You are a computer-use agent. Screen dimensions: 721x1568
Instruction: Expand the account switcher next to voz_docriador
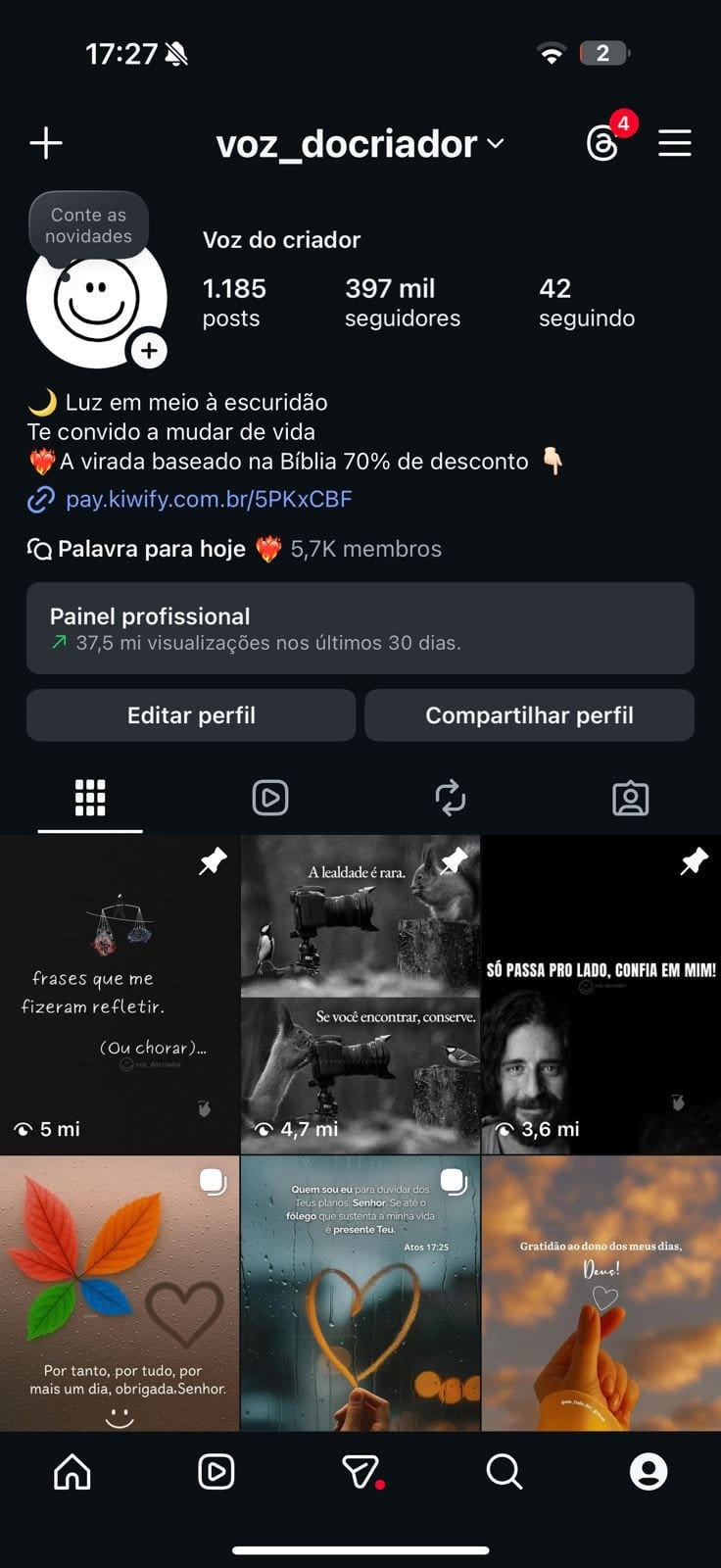coord(496,143)
